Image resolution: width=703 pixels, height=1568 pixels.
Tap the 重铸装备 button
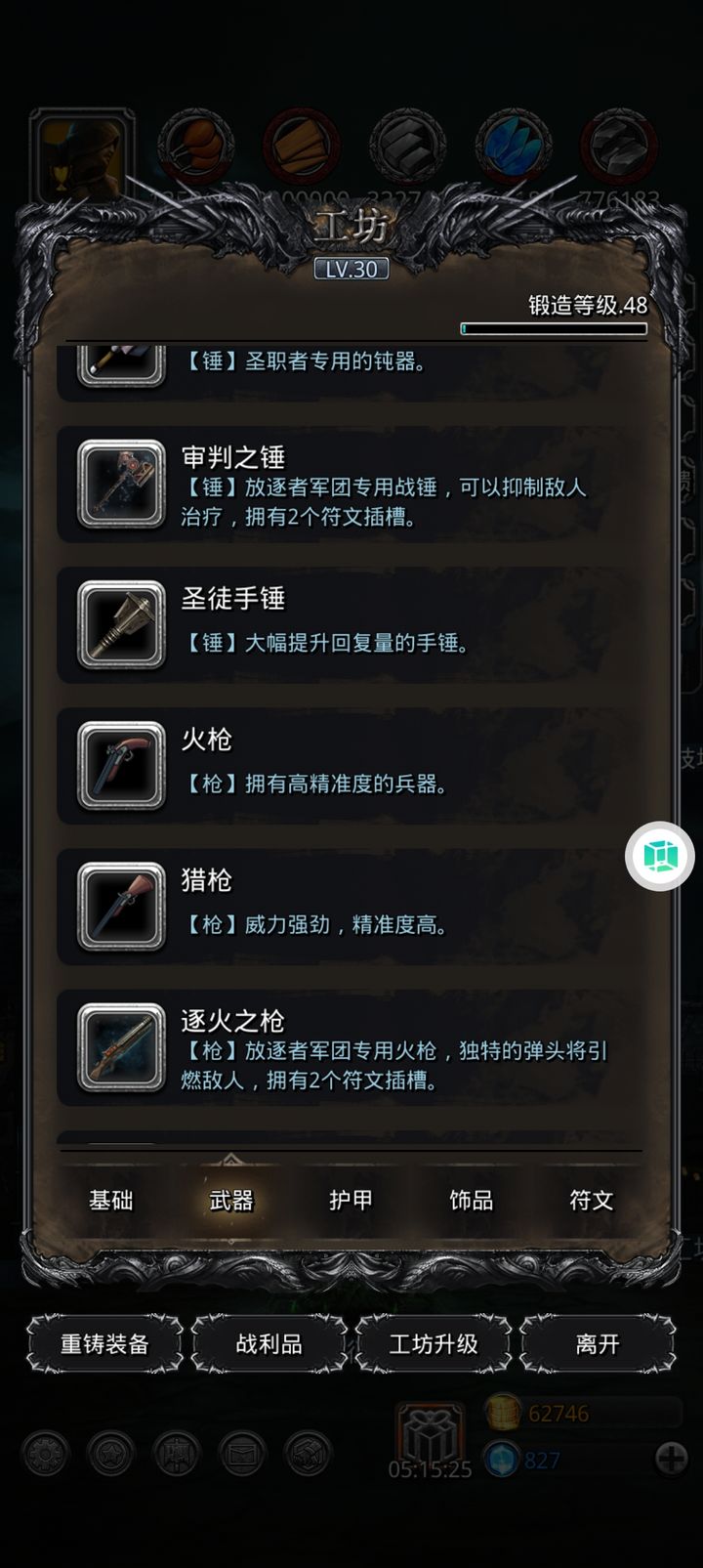click(x=104, y=1344)
